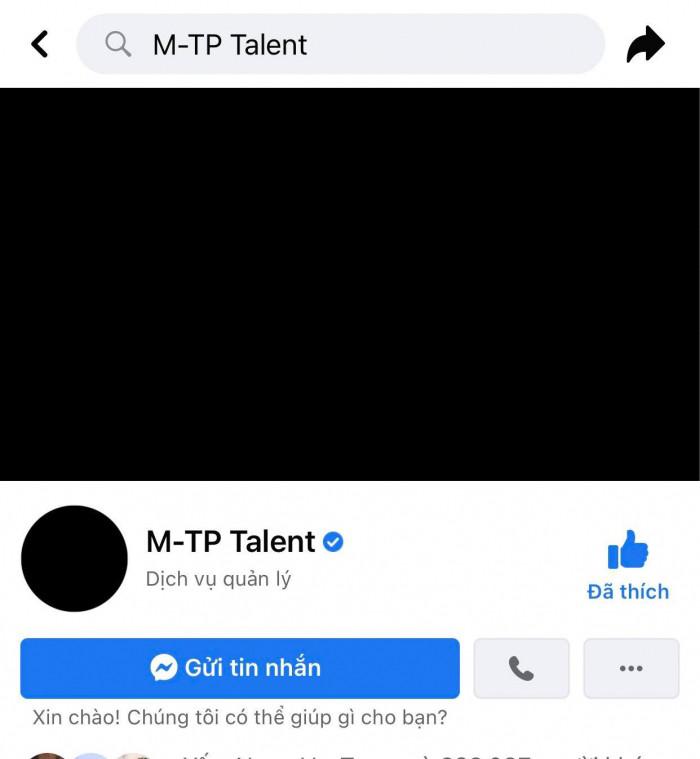
Task: Open the three-dot more options button
Action: pyautogui.click(x=631, y=668)
